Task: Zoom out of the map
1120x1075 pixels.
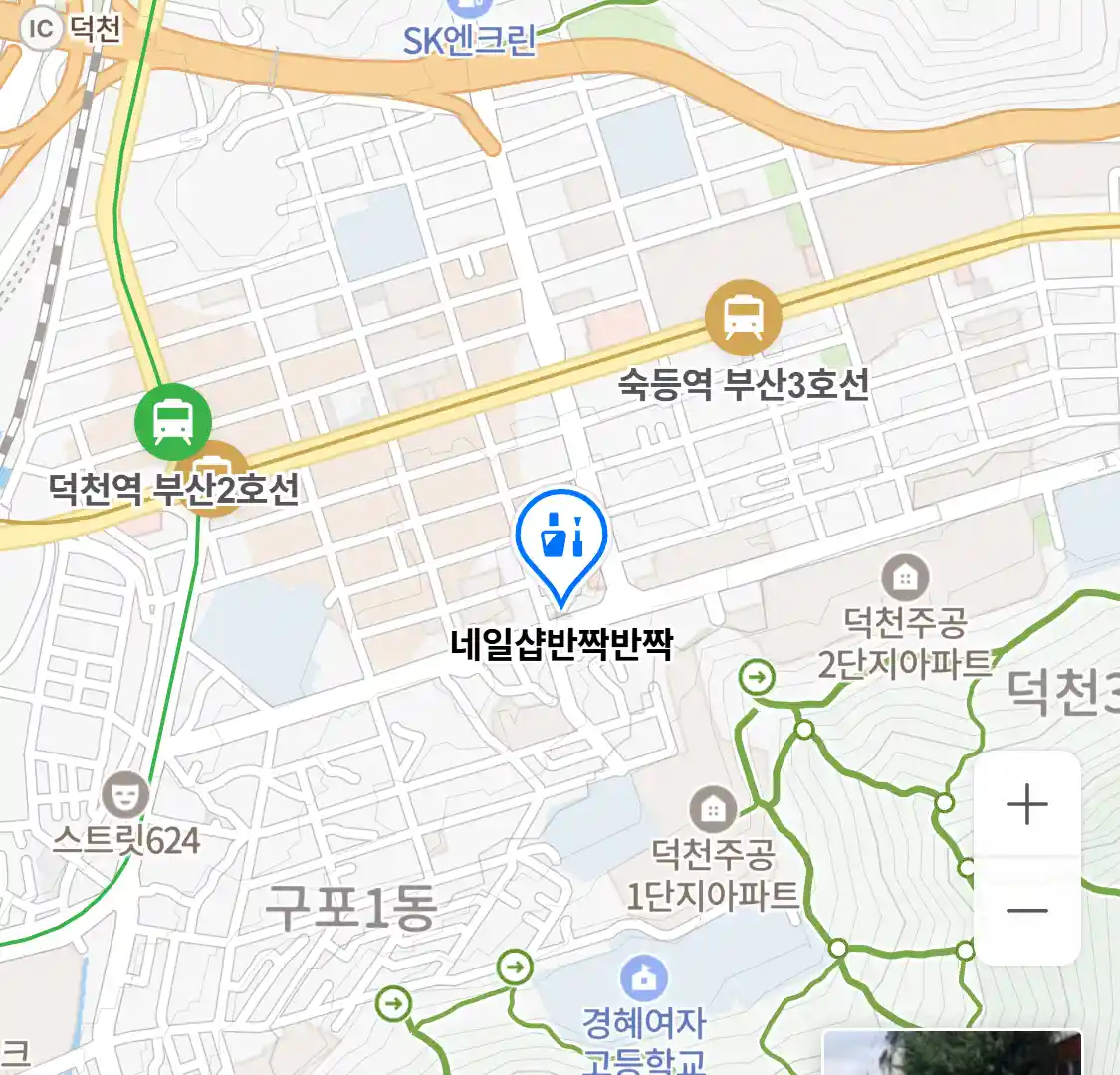Action: 1027,910
